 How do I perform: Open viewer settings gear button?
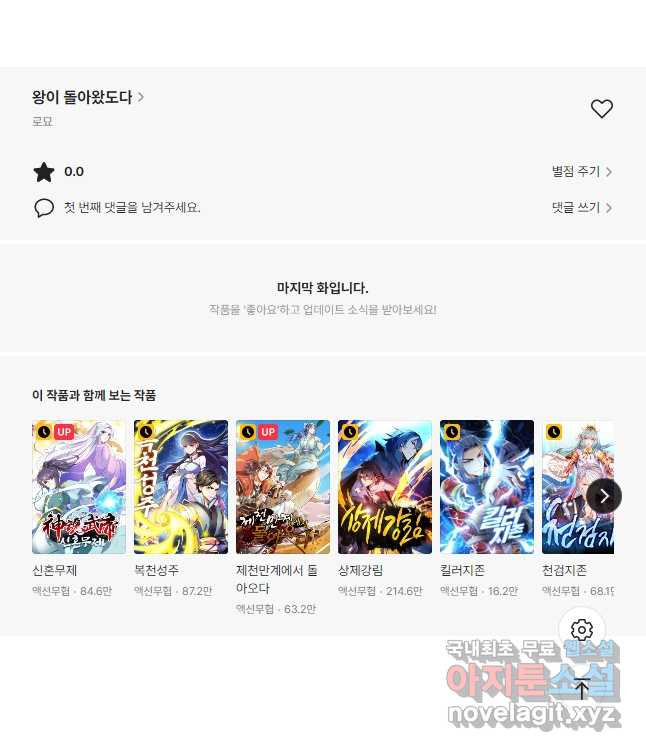(582, 630)
